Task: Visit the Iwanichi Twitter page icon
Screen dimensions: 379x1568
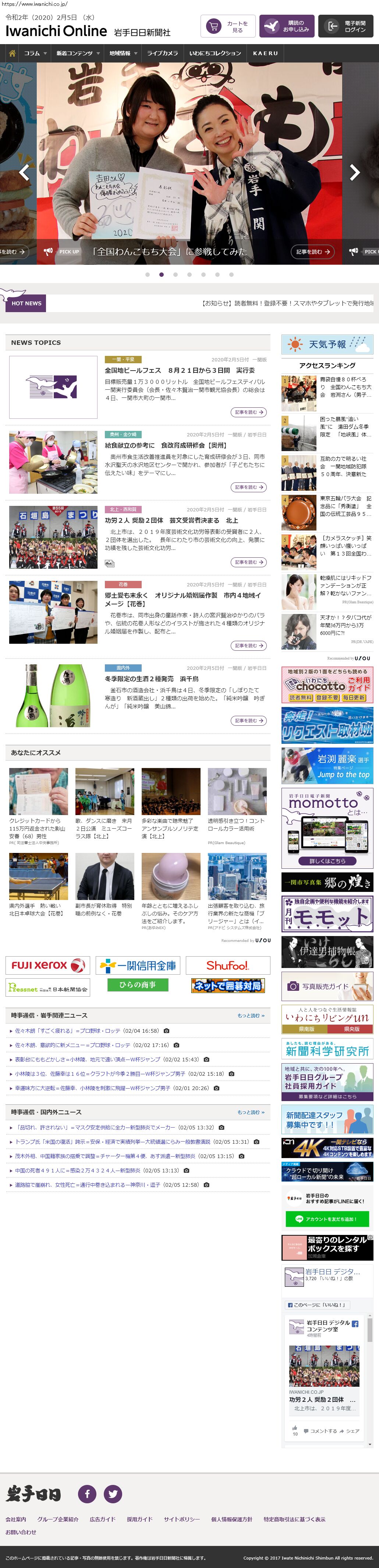Action: point(113,1493)
